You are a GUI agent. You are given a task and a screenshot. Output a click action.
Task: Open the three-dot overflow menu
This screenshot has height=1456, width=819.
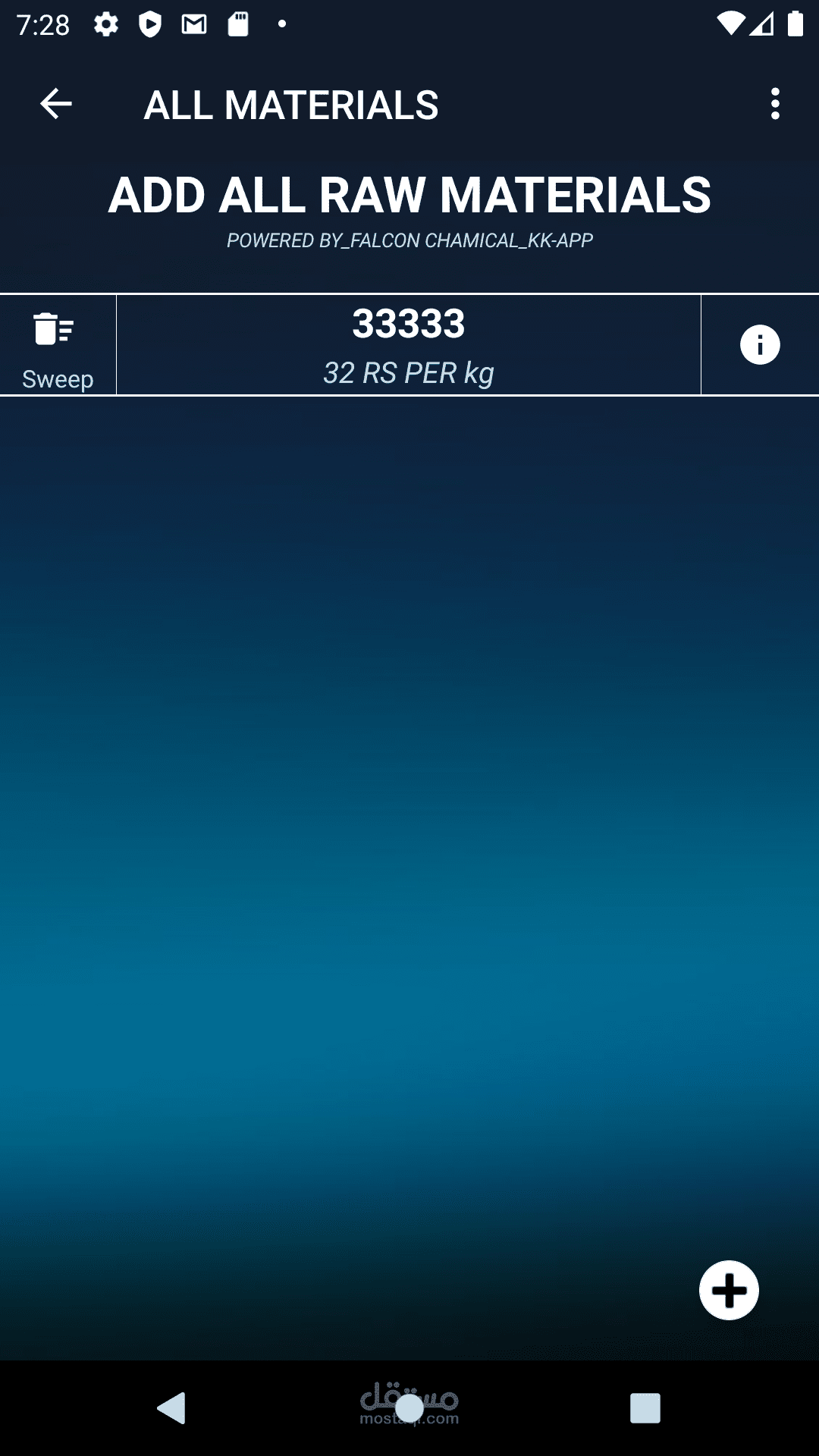point(774,104)
